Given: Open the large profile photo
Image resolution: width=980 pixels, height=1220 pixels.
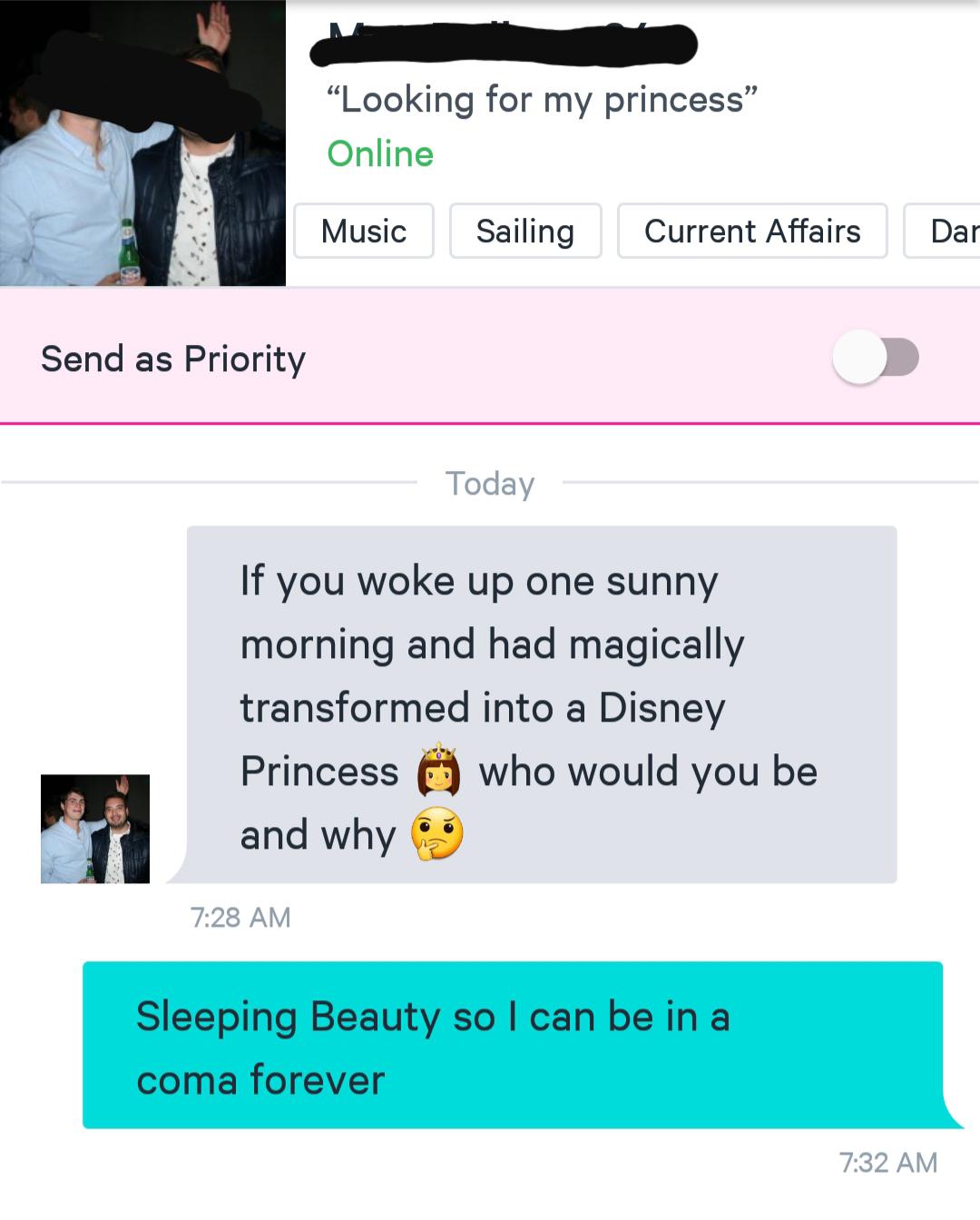Looking at the screenshot, I should tap(142, 143).
